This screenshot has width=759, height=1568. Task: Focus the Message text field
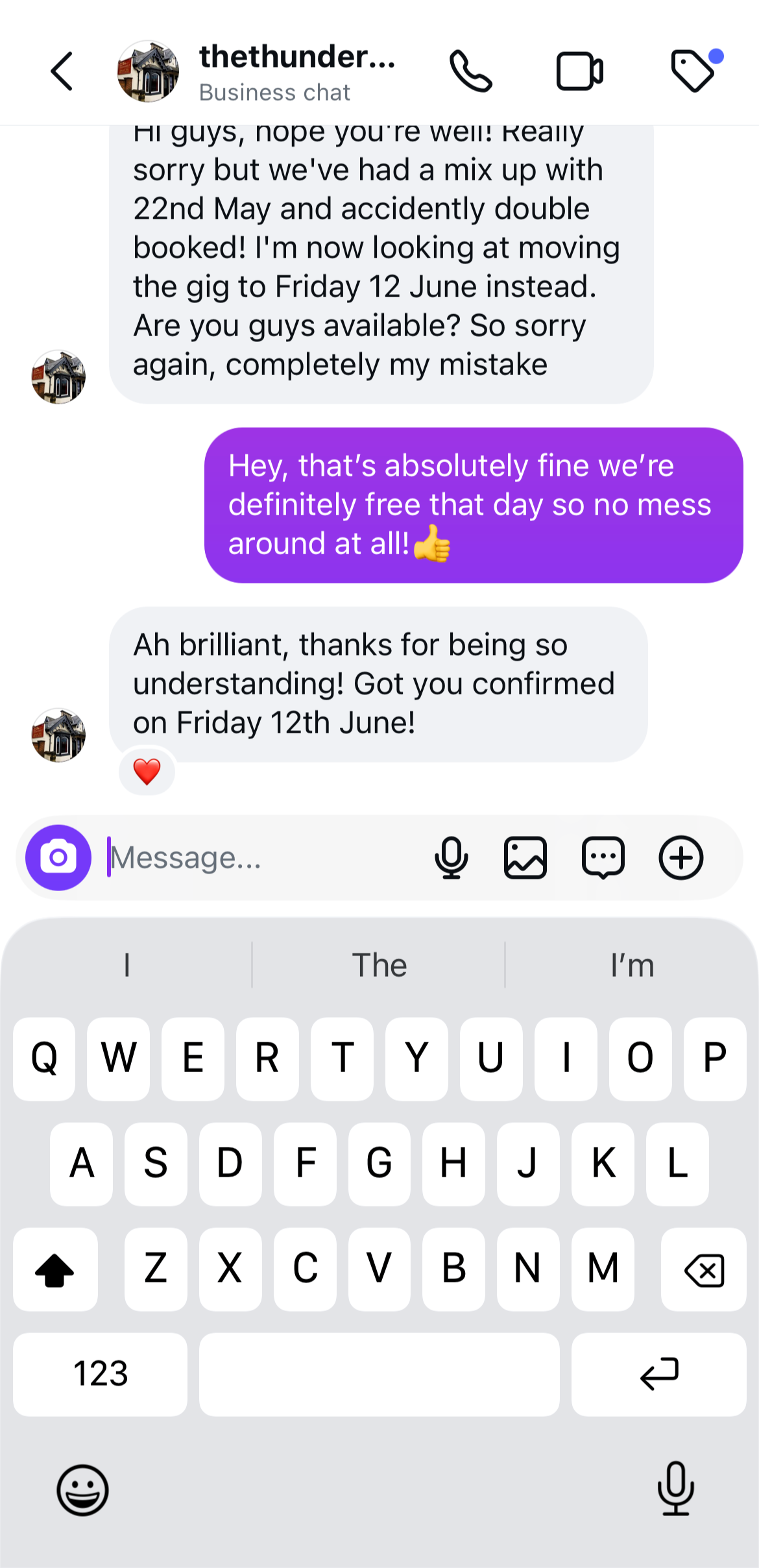tap(259, 857)
